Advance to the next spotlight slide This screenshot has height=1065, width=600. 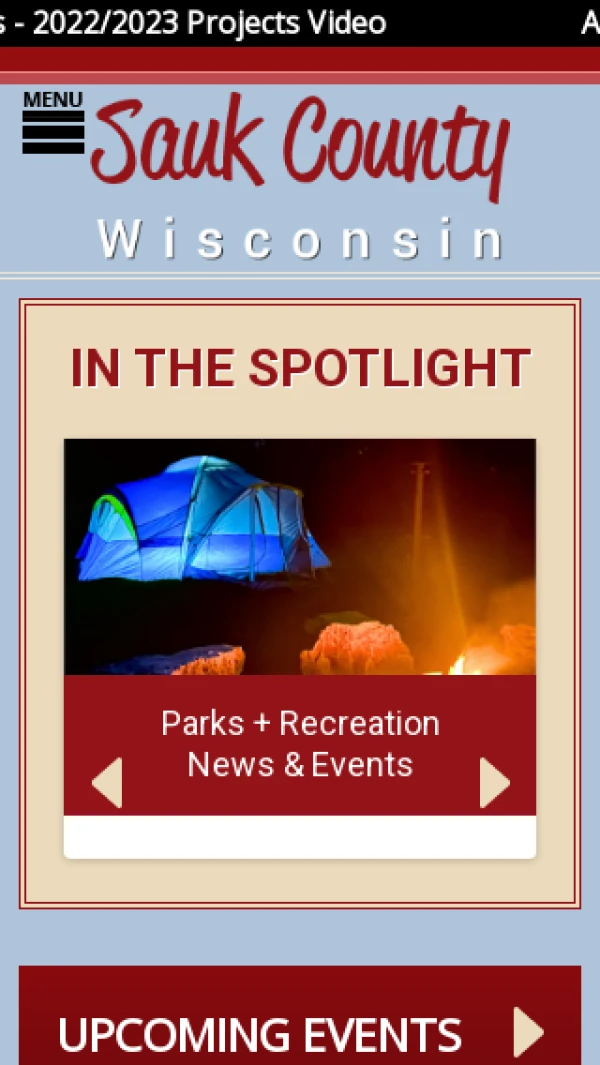[x=494, y=782]
